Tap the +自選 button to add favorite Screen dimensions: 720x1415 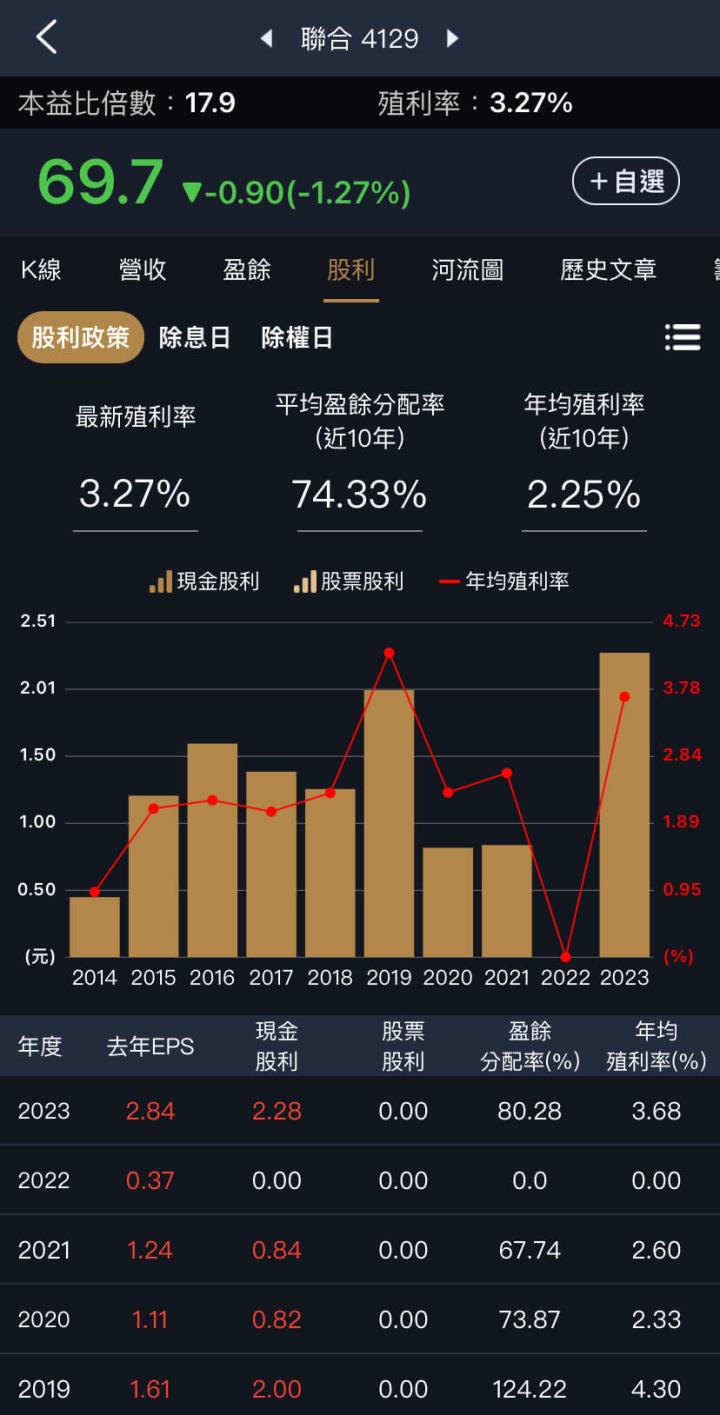pyautogui.click(x=625, y=181)
